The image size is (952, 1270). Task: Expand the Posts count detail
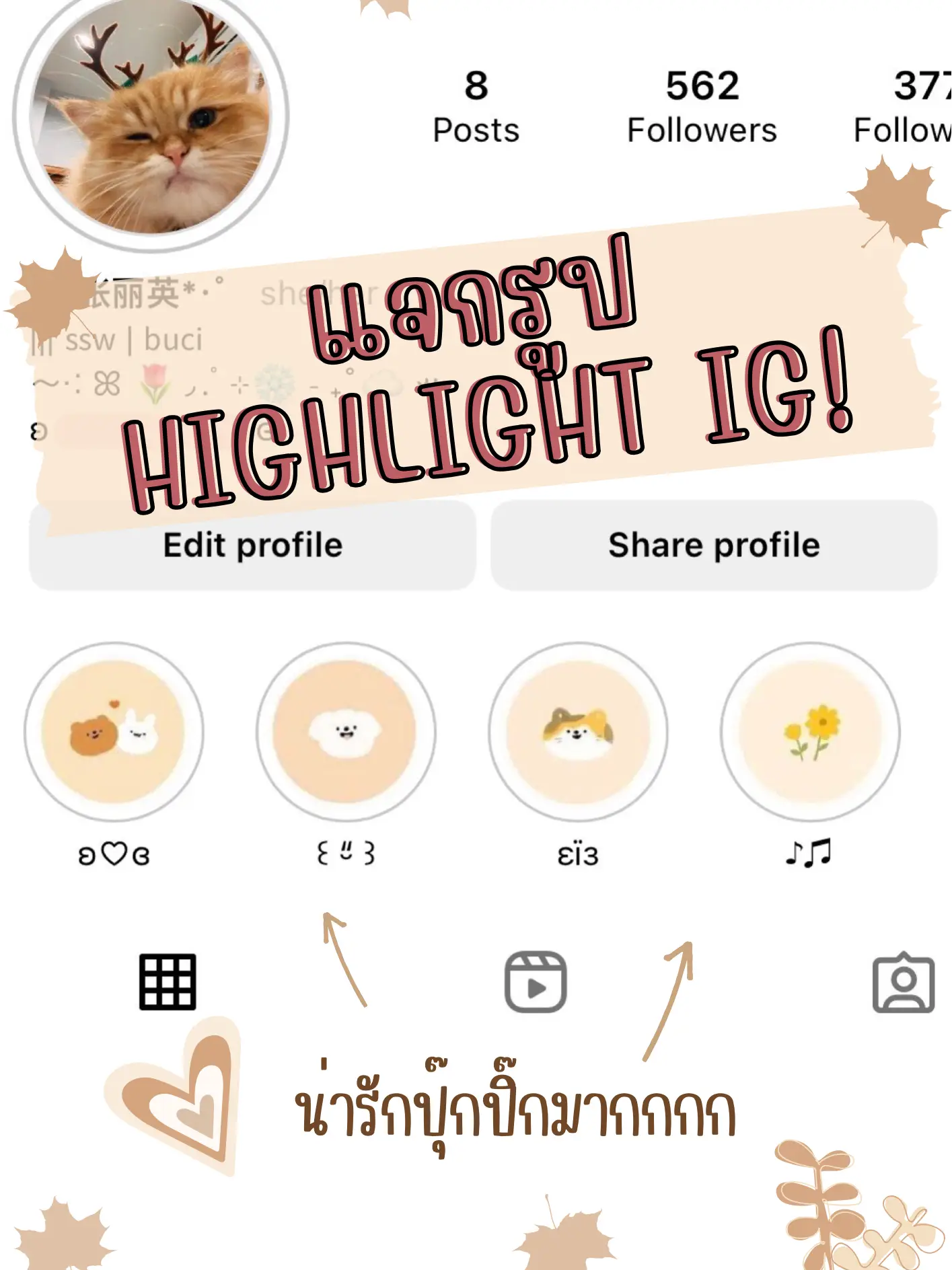[x=475, y=104]
